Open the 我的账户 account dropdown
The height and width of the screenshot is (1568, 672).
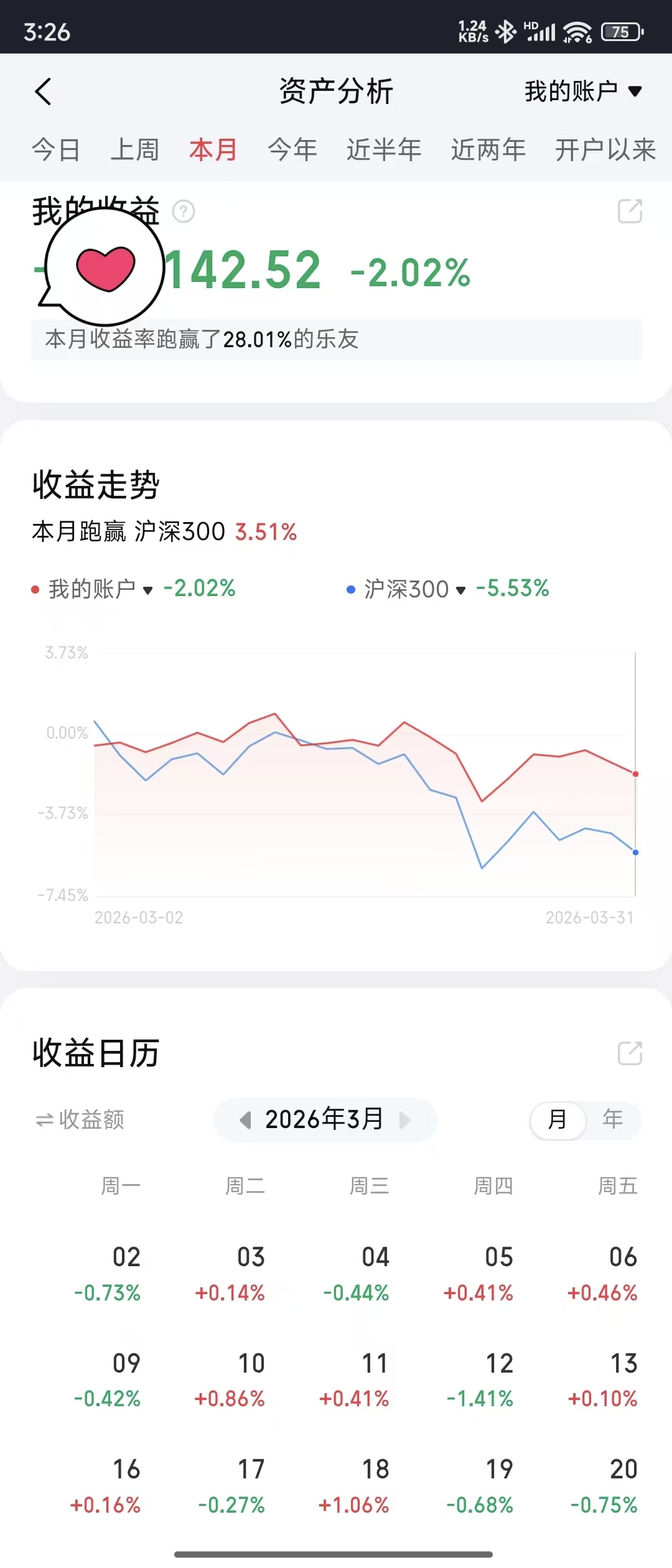(x=582, y=91)
